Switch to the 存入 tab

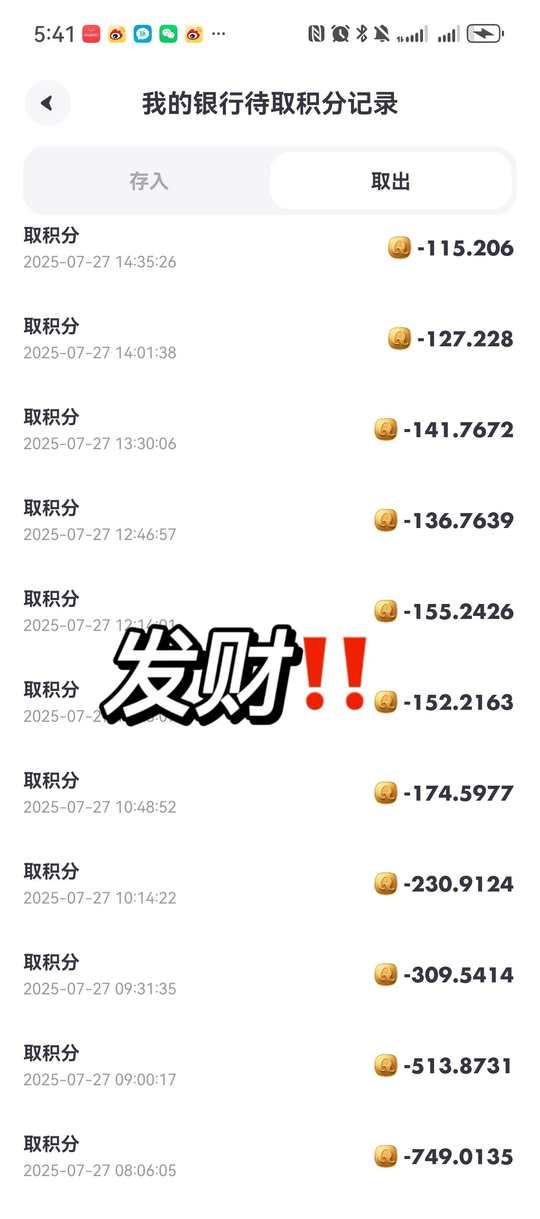click(148, 181)
